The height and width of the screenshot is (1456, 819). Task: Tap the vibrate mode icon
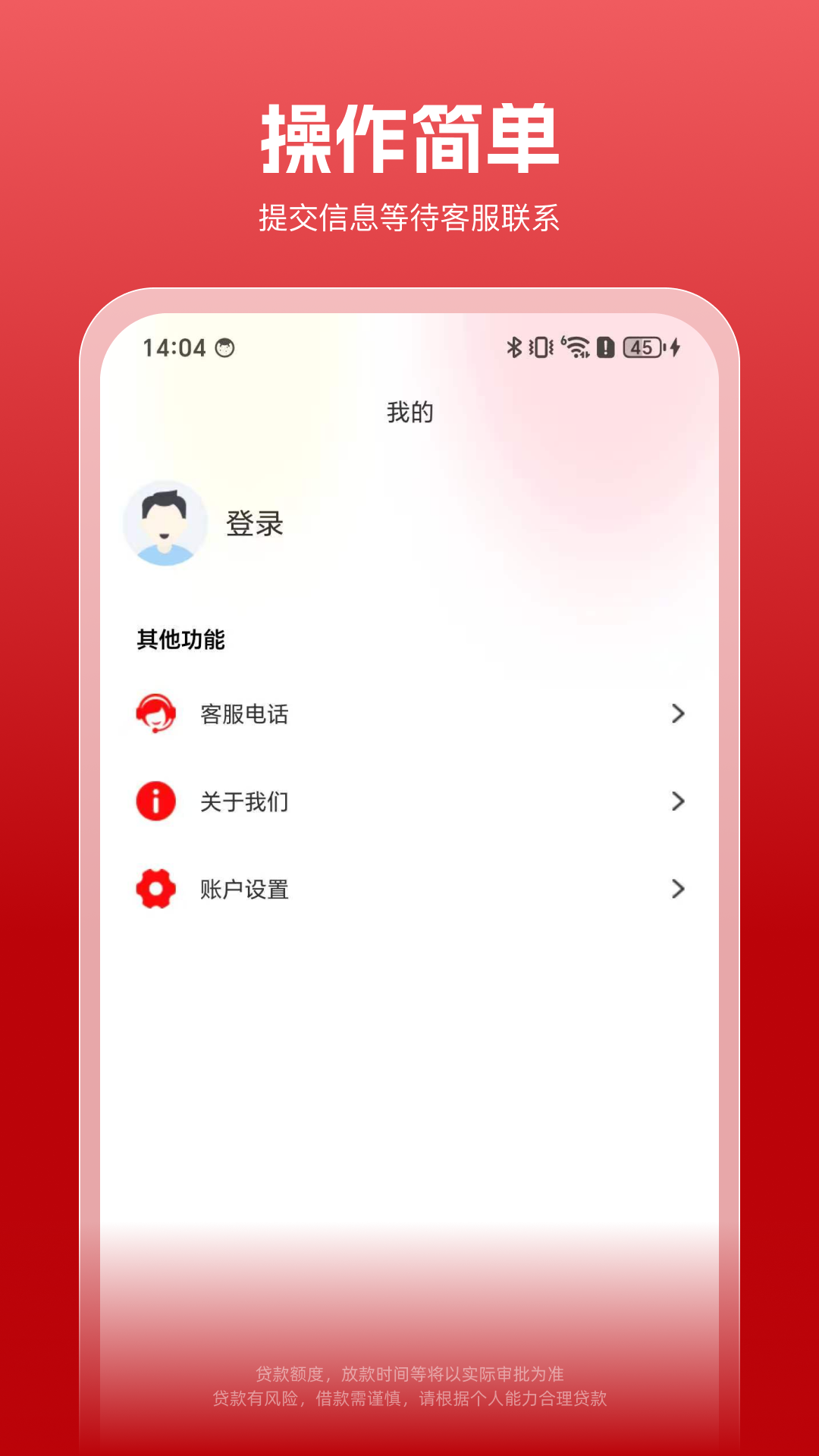(x=540, y=349)
